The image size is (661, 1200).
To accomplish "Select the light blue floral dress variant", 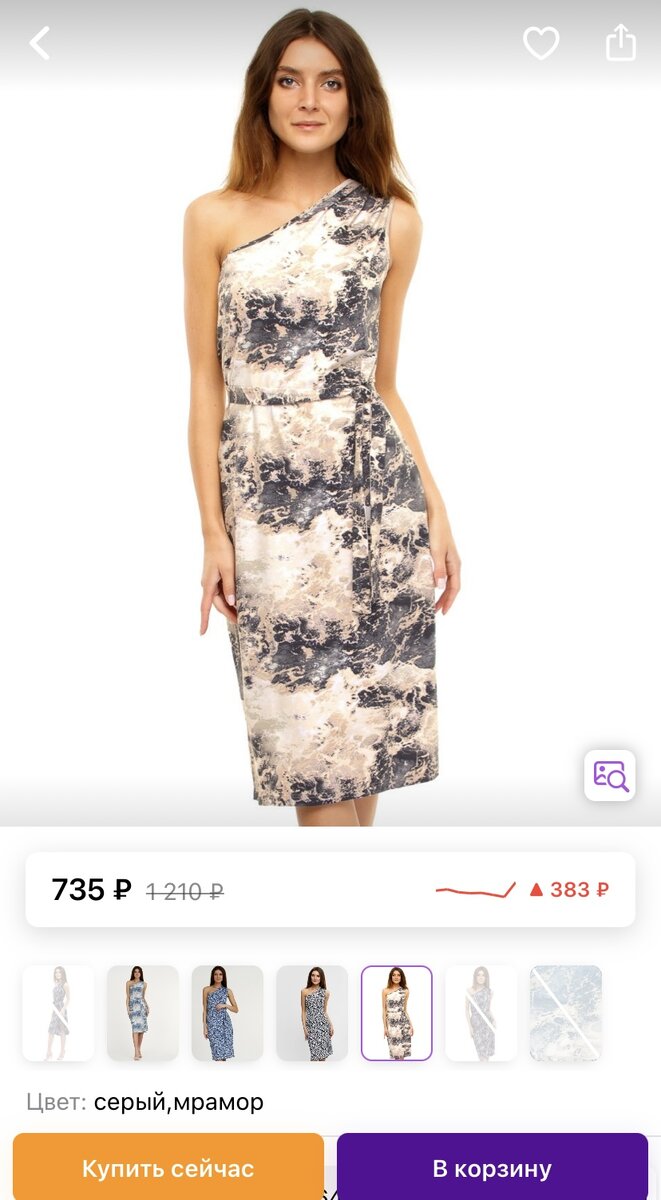I will (143, 1013).
